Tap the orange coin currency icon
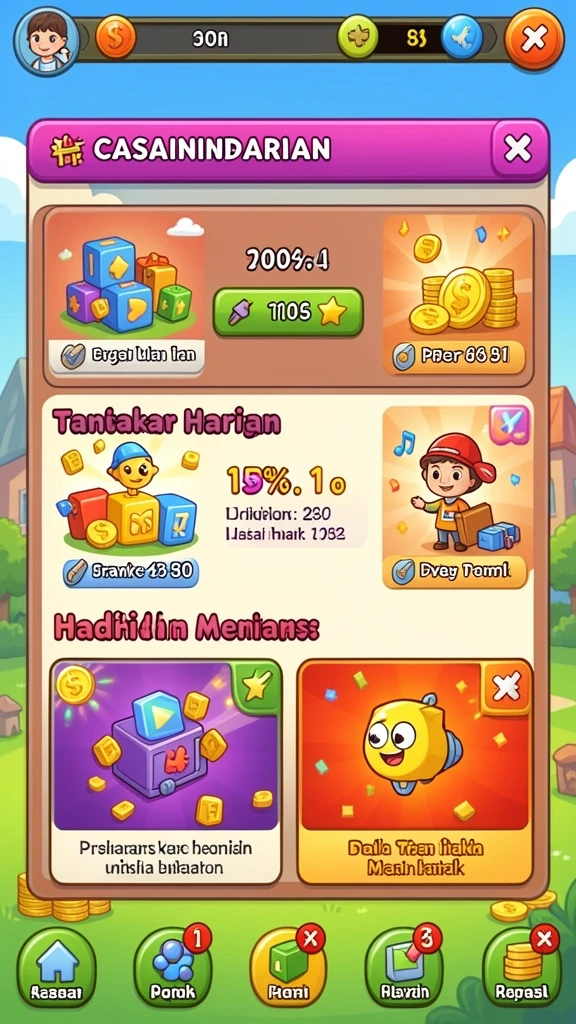 click(x=116, y=38)
